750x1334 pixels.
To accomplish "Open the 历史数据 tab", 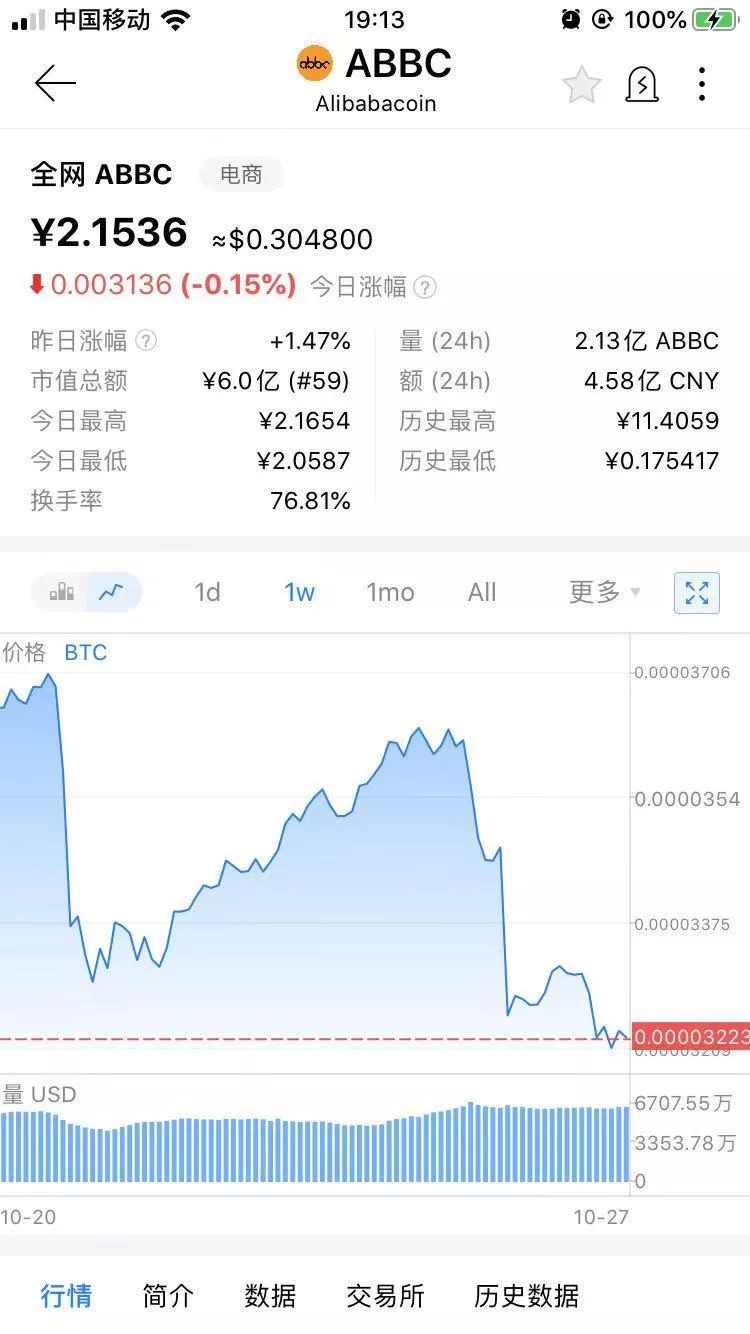I will pyautogui.click(x=526, y=1296).
